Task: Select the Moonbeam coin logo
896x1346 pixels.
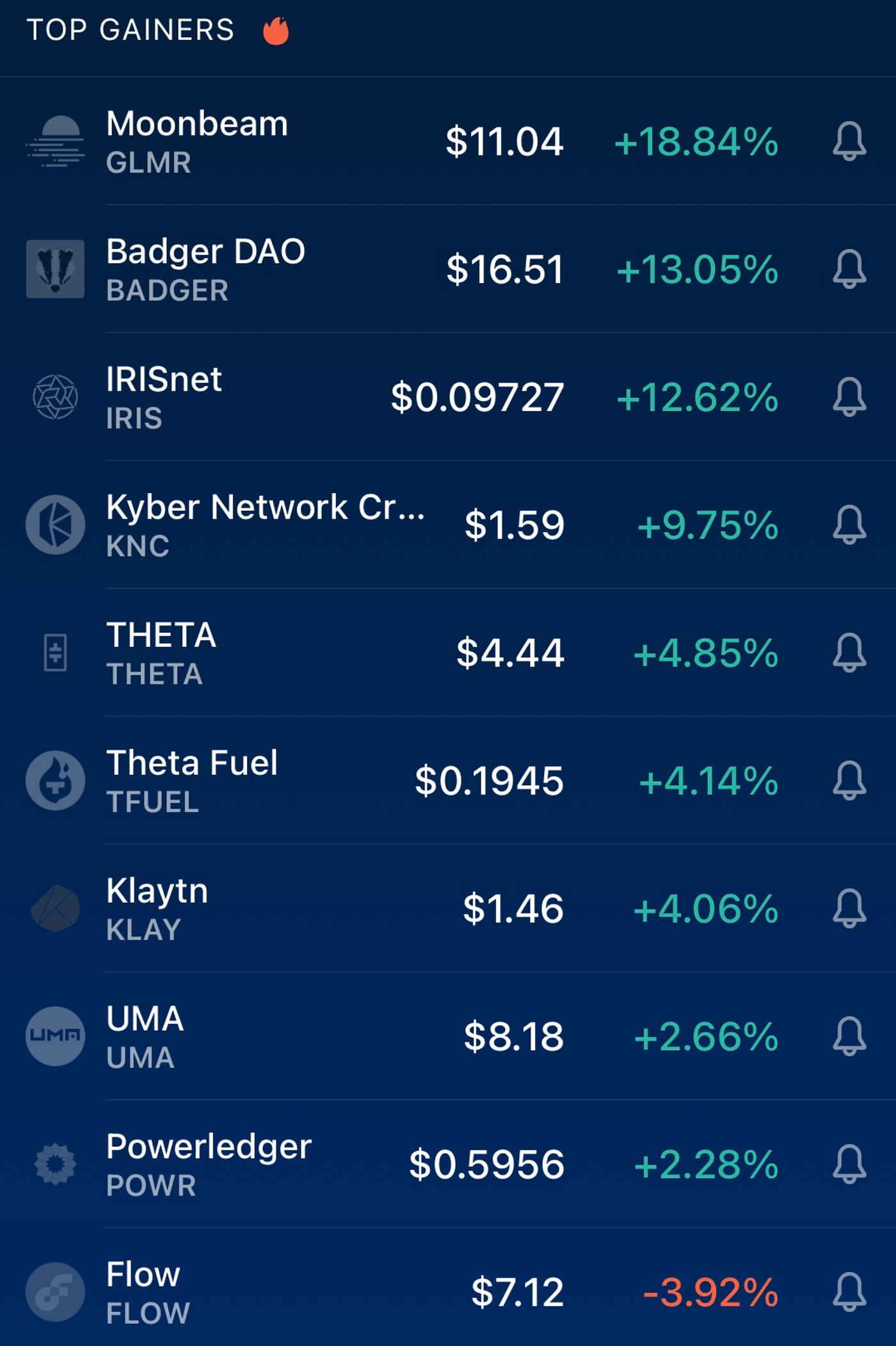Action: tap(55, 142)
